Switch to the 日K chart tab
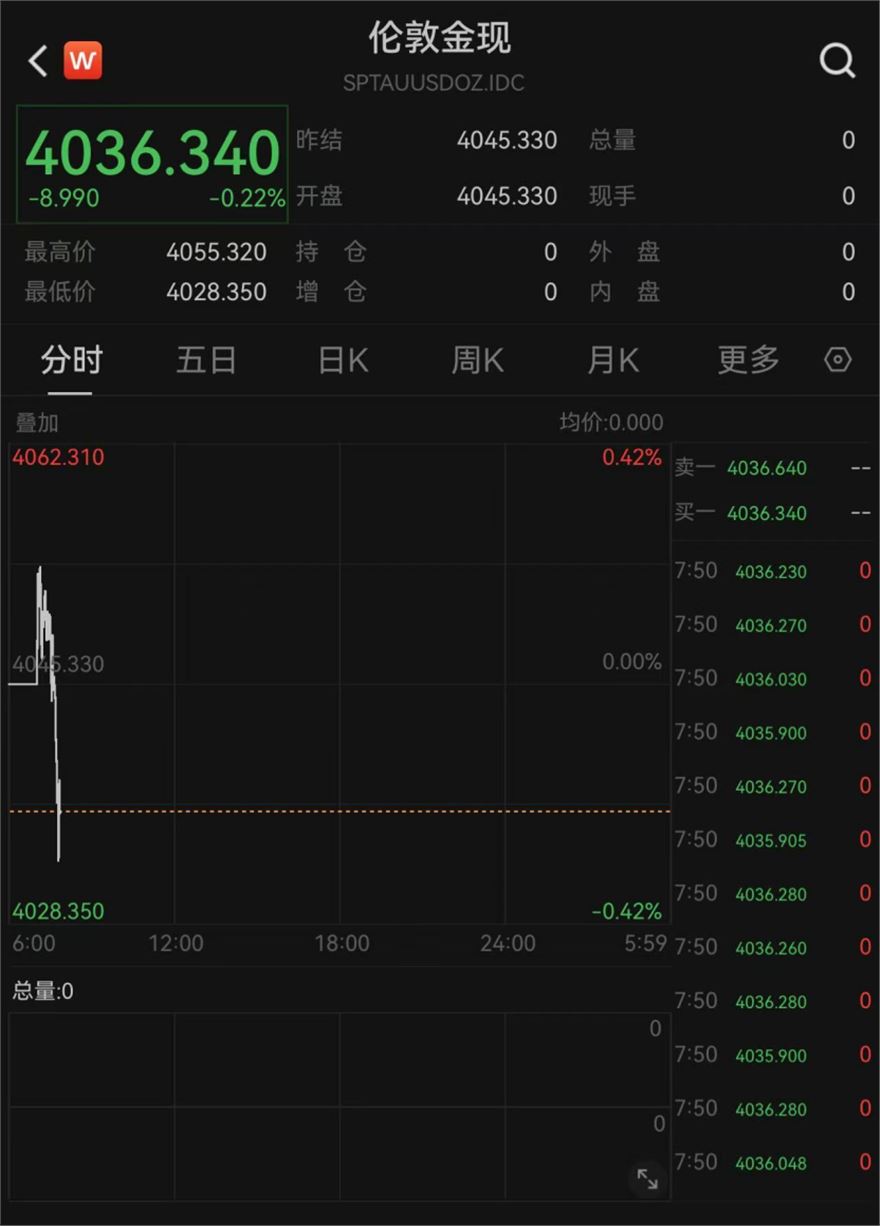Screen dimensions: 880x1226 [x=343, y=360]
